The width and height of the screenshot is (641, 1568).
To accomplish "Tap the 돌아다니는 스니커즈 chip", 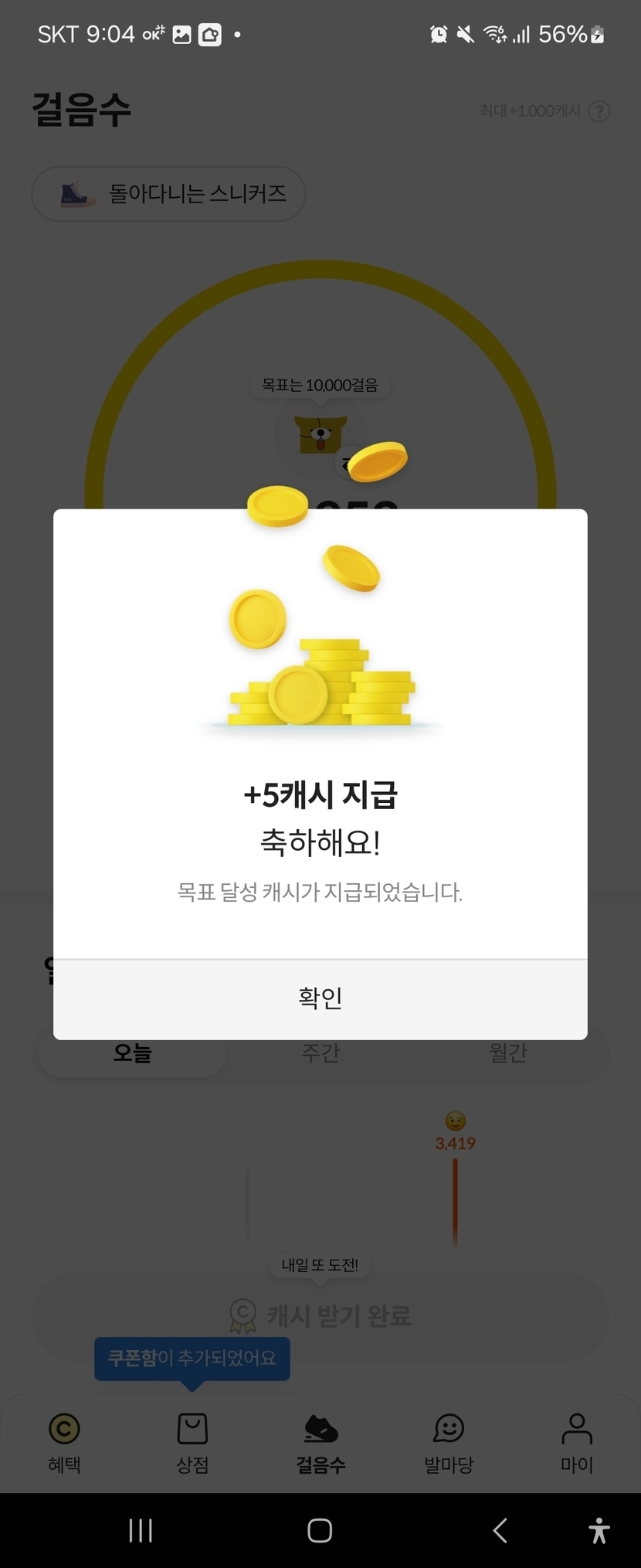I will coord(168,193).
